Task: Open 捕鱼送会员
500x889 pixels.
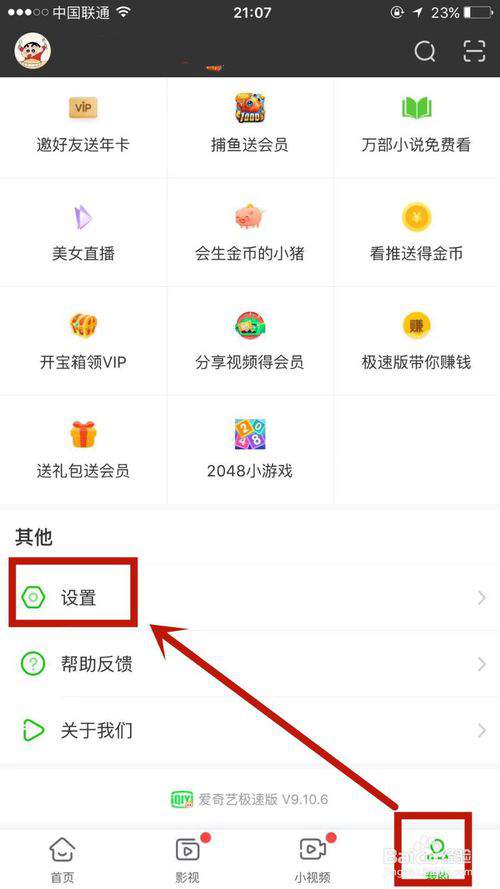Action: pyautogui.click(x=250, y=127)
